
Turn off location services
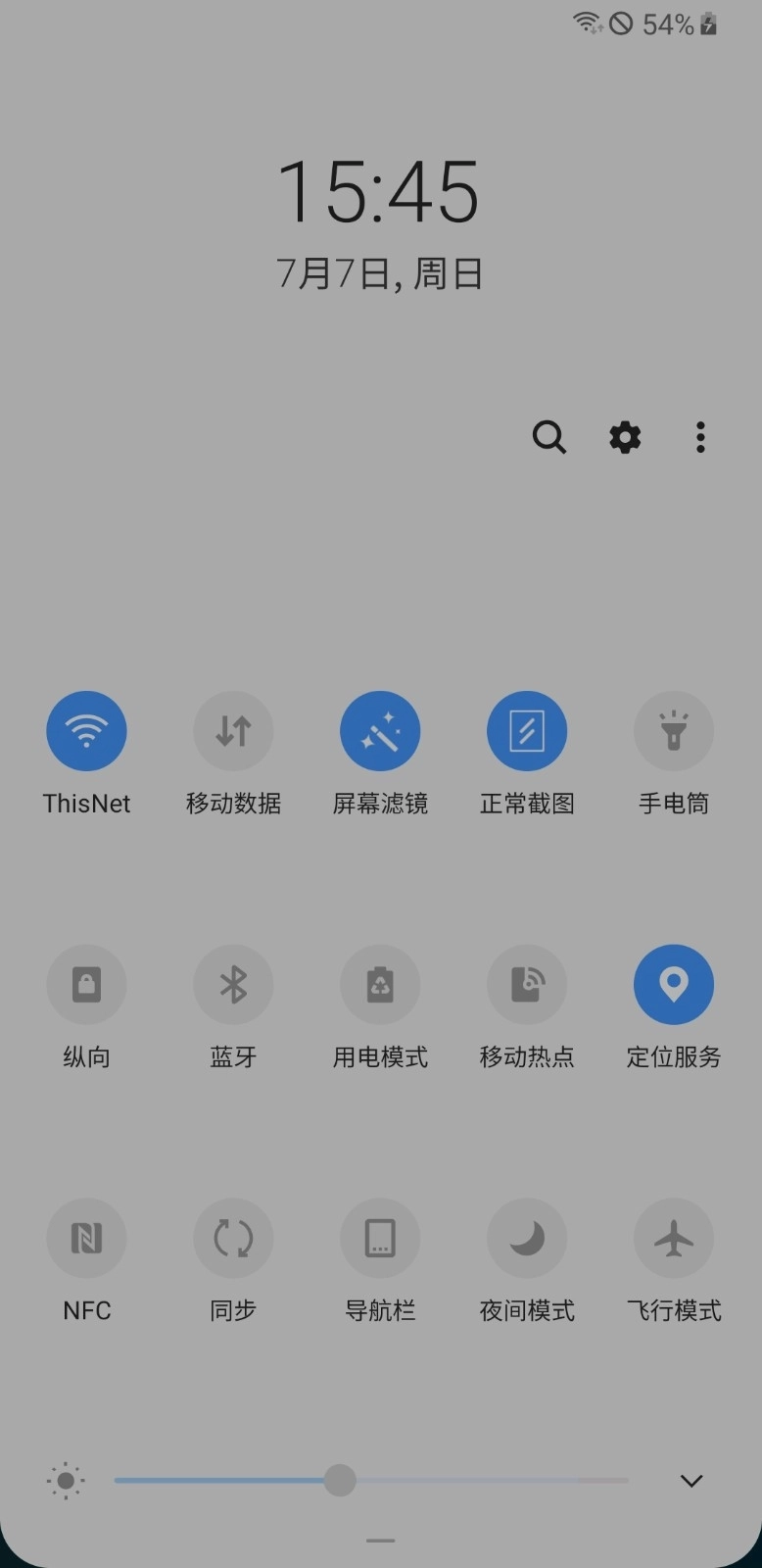tap(674, 984)
